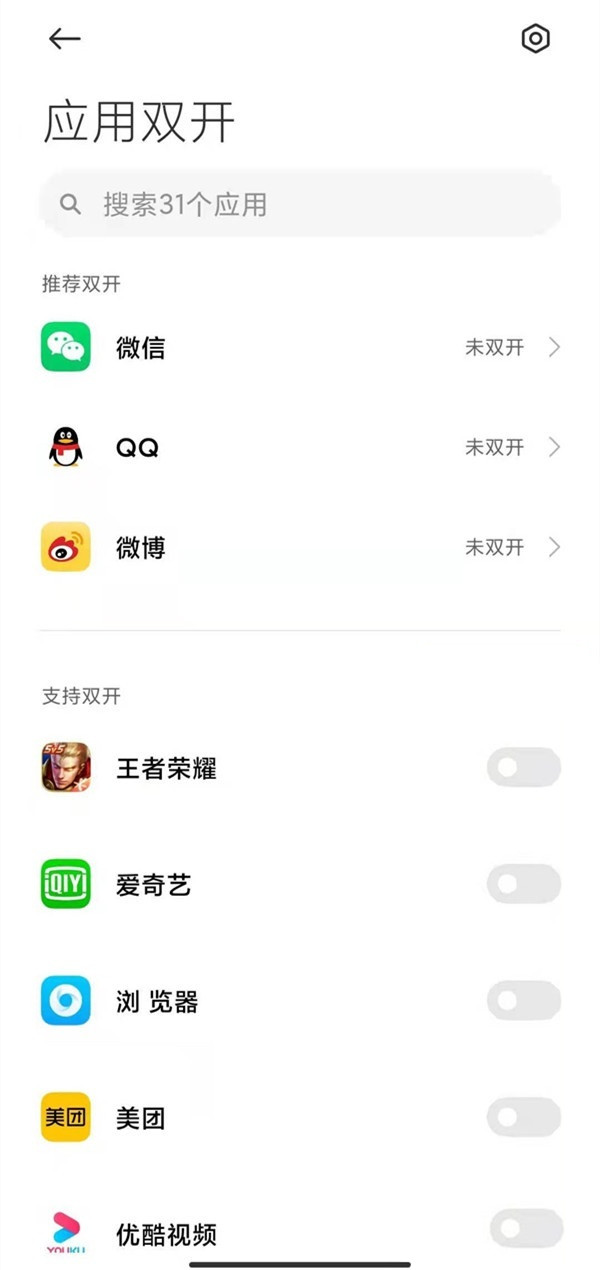The width and height of the screenshot is (600, 1270).
Task: Enable the 优酷视频 dual app switch
Action: (x=525, y=1229)
